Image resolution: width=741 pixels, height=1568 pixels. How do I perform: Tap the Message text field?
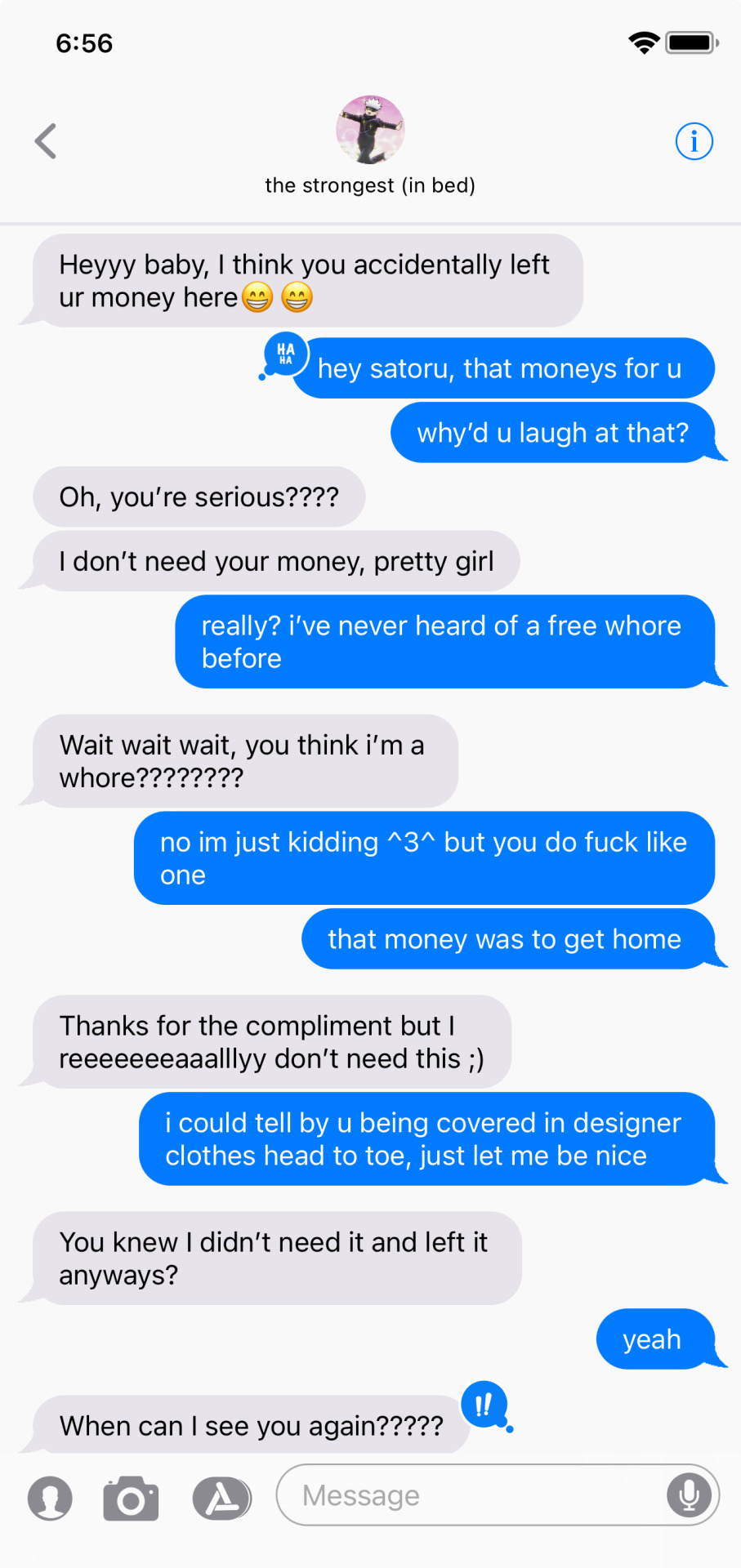click(474, 1495)
